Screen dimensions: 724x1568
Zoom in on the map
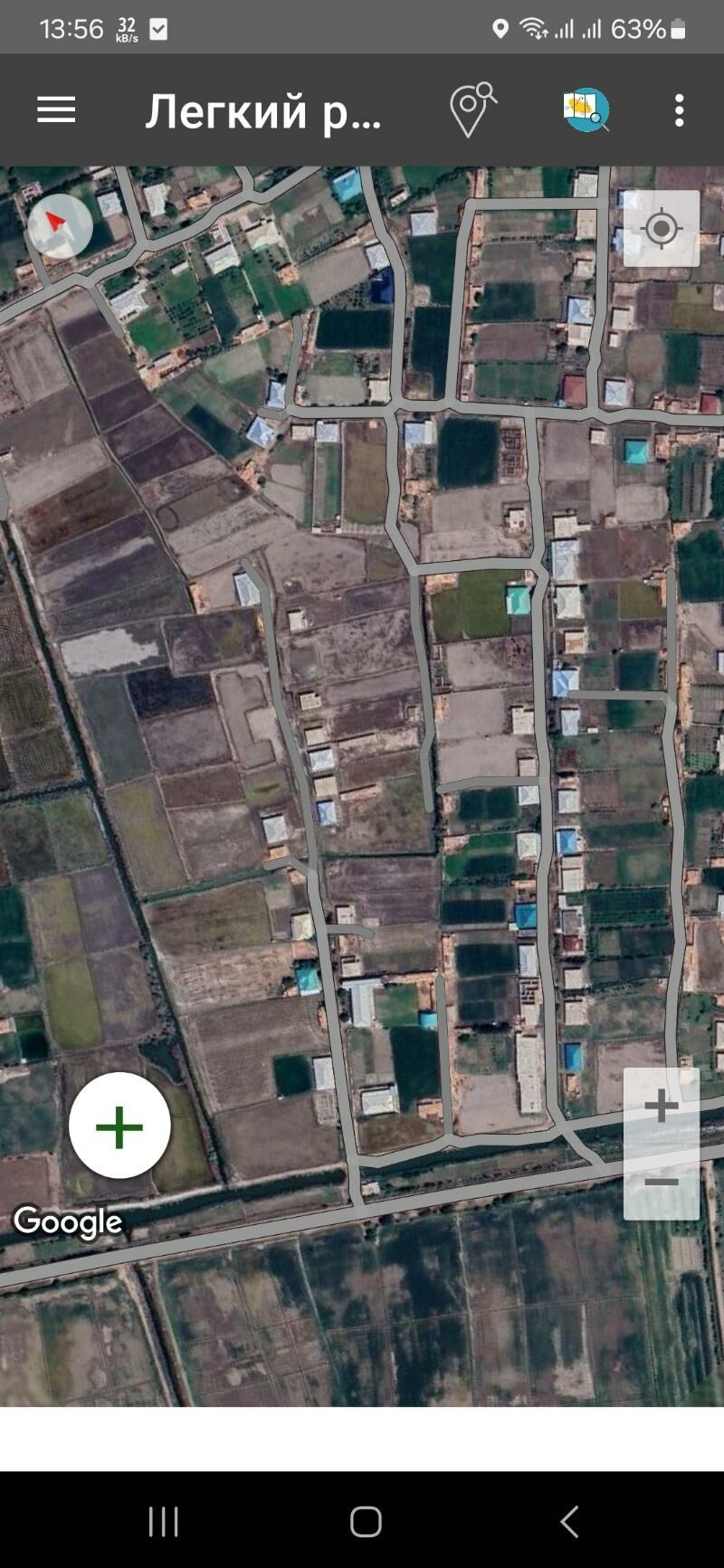coord(662,1106)
